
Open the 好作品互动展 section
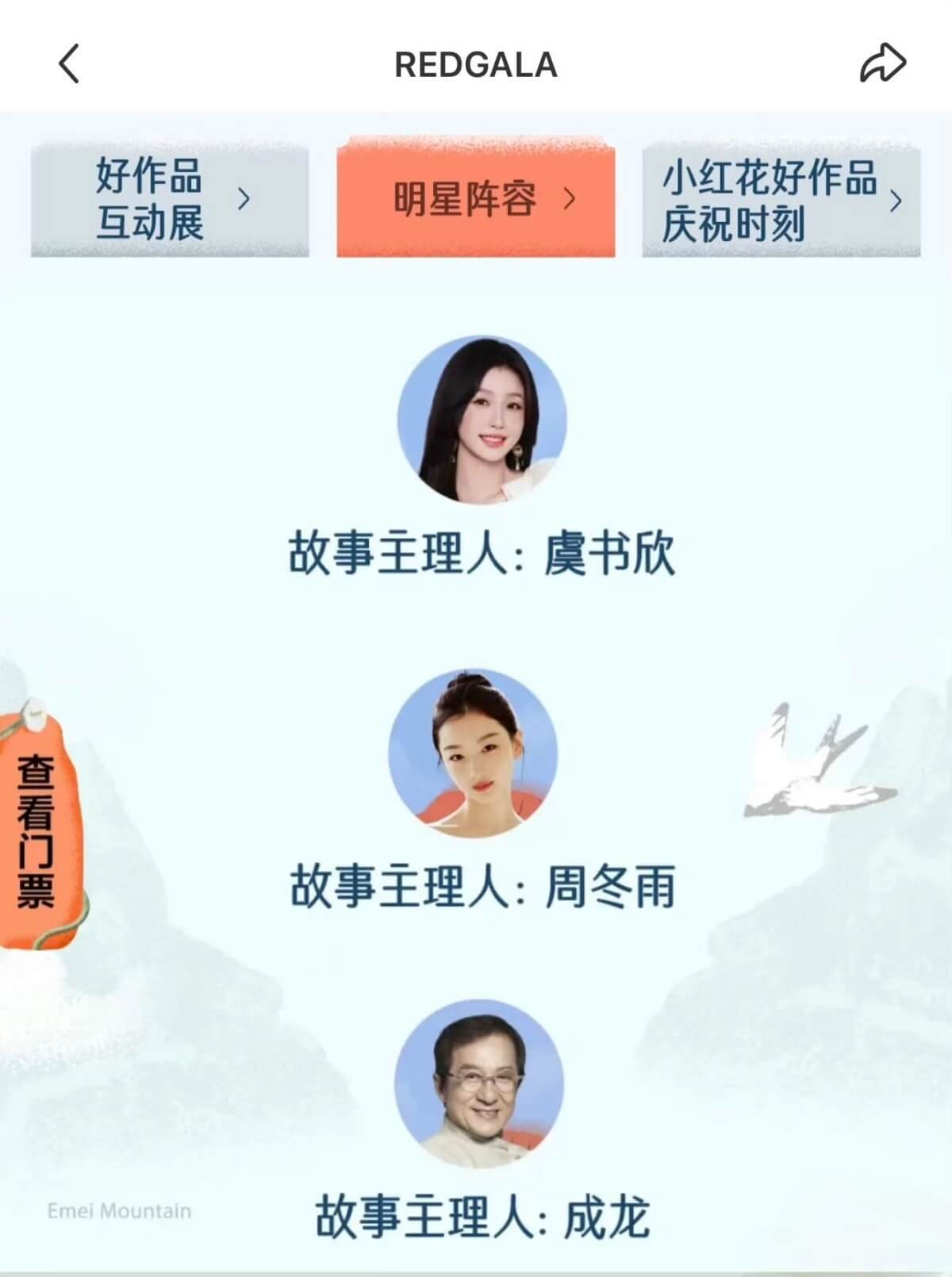tap(170, 200)
